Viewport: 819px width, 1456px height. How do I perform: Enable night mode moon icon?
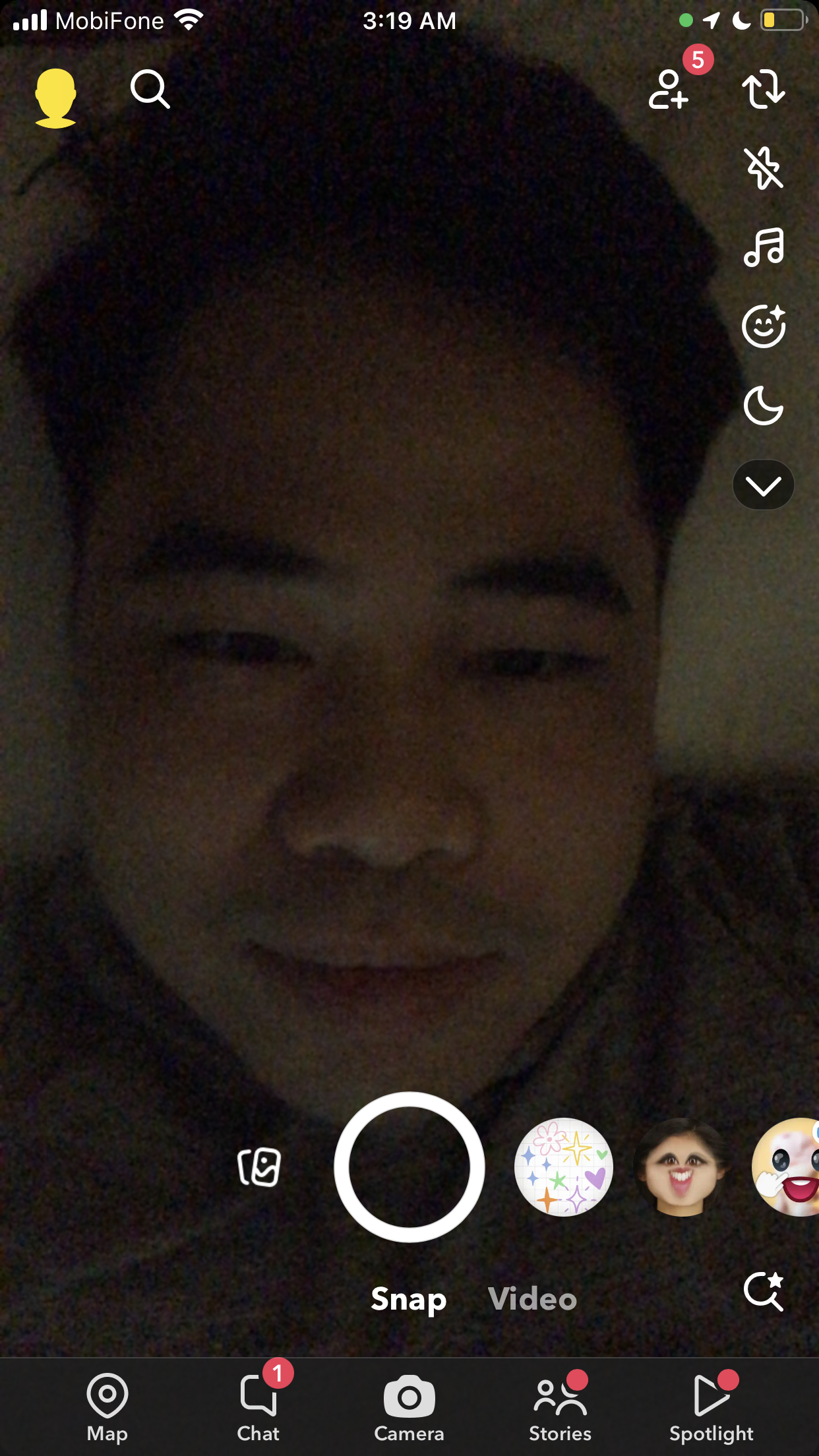764,406
